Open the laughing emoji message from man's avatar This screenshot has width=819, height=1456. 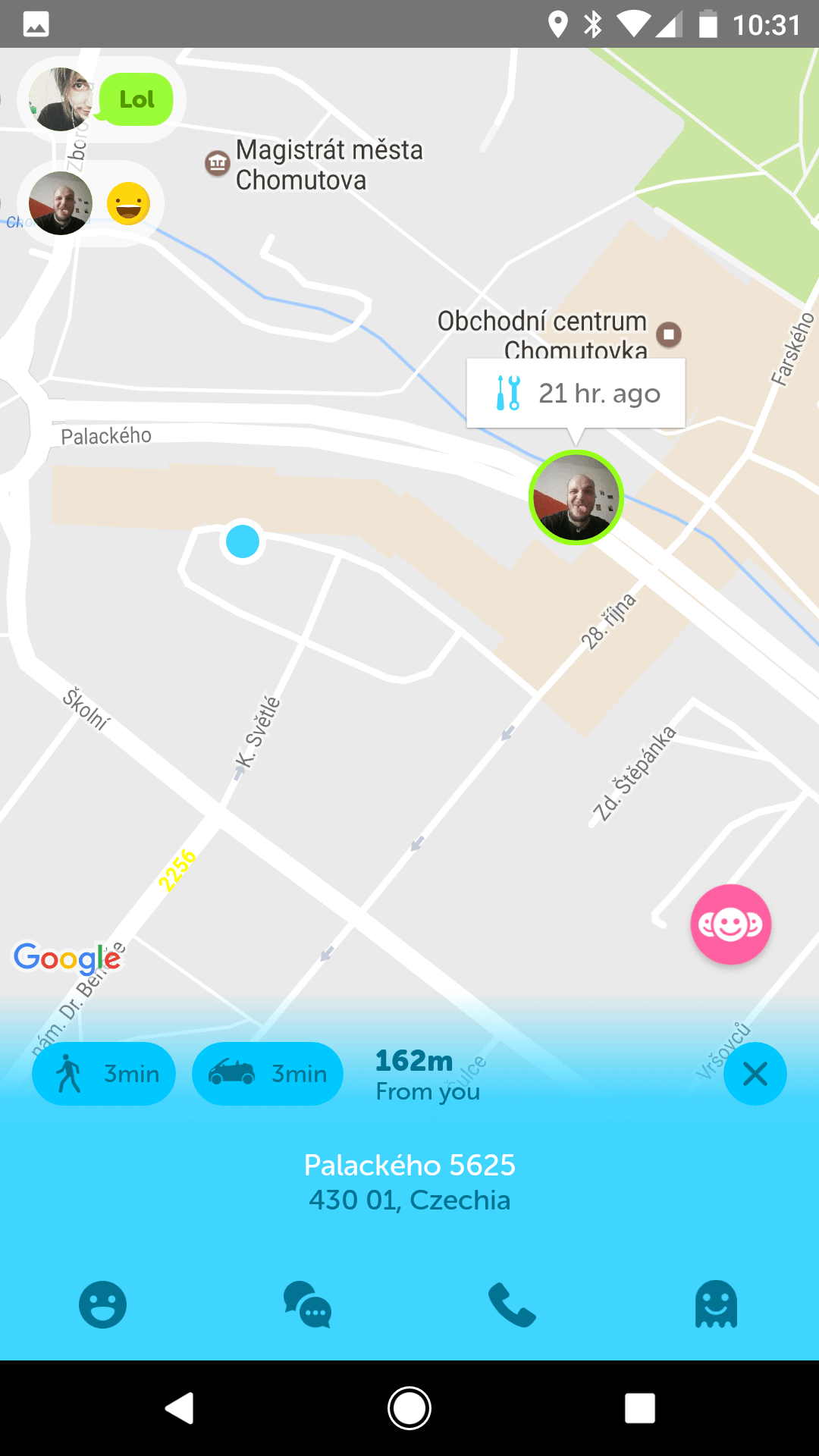click(x=128, y=203)
